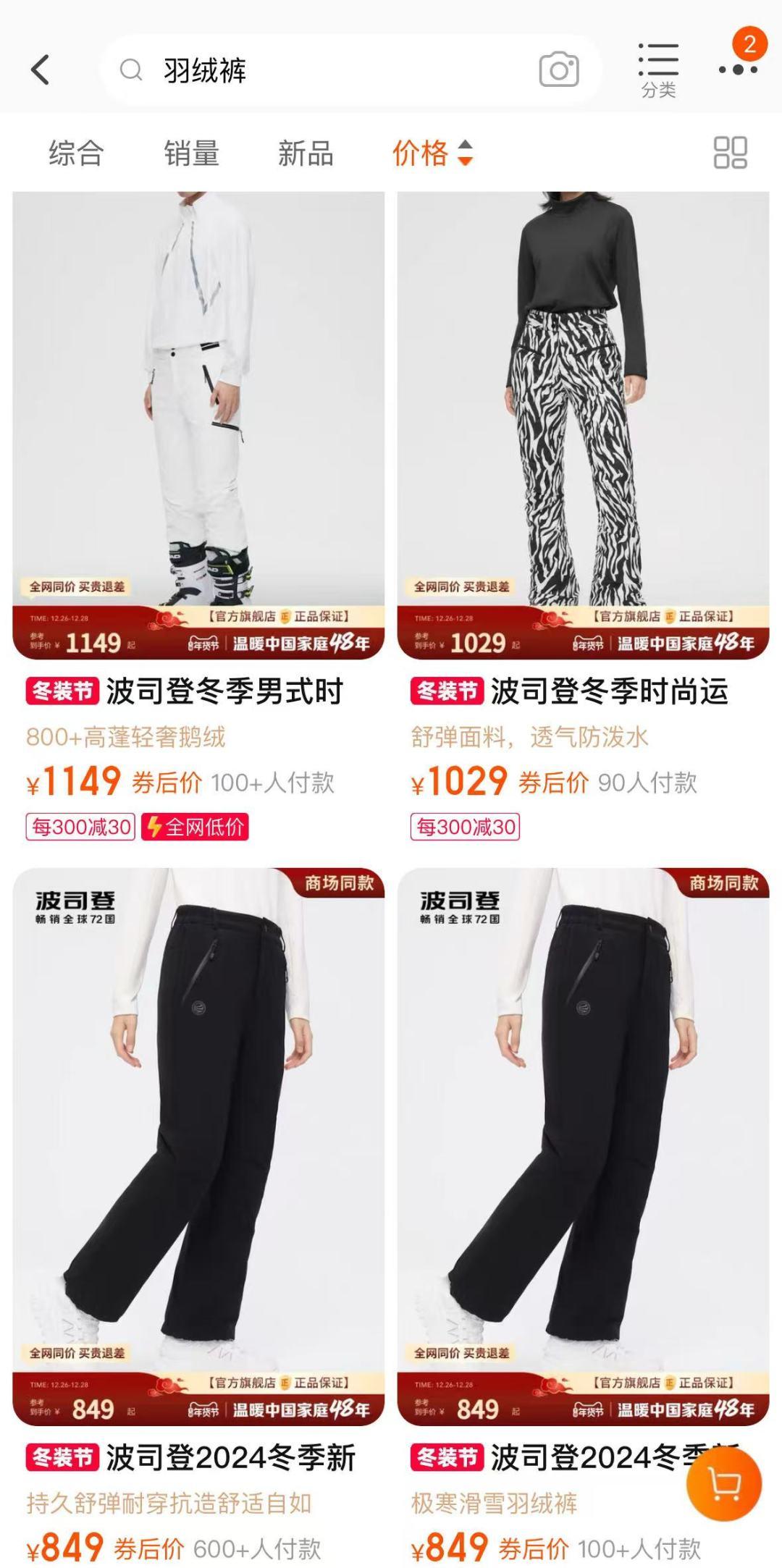
Task: Open the three-dot more menu
Action: (x=738, y=70)
